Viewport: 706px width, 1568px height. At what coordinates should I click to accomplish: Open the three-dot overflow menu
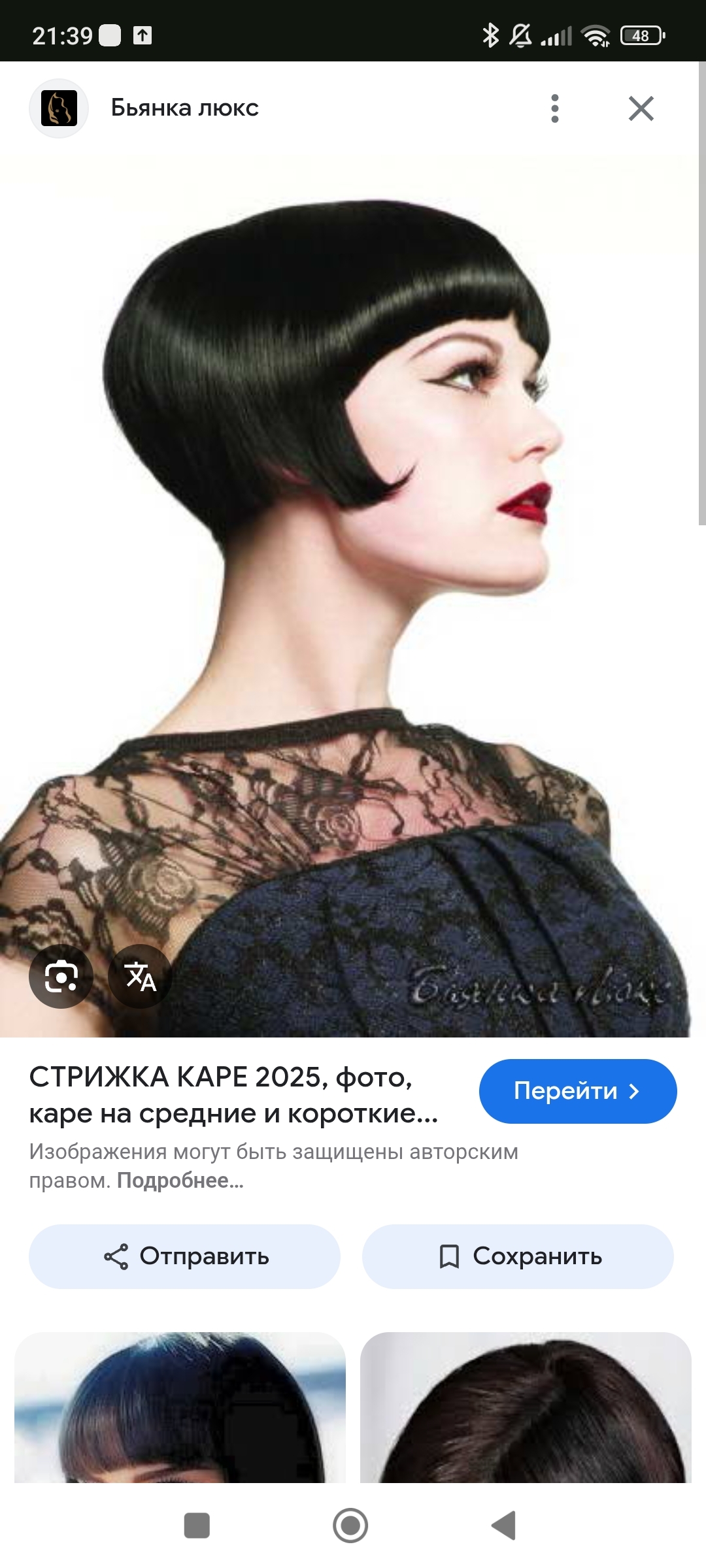tap(555, 108)
